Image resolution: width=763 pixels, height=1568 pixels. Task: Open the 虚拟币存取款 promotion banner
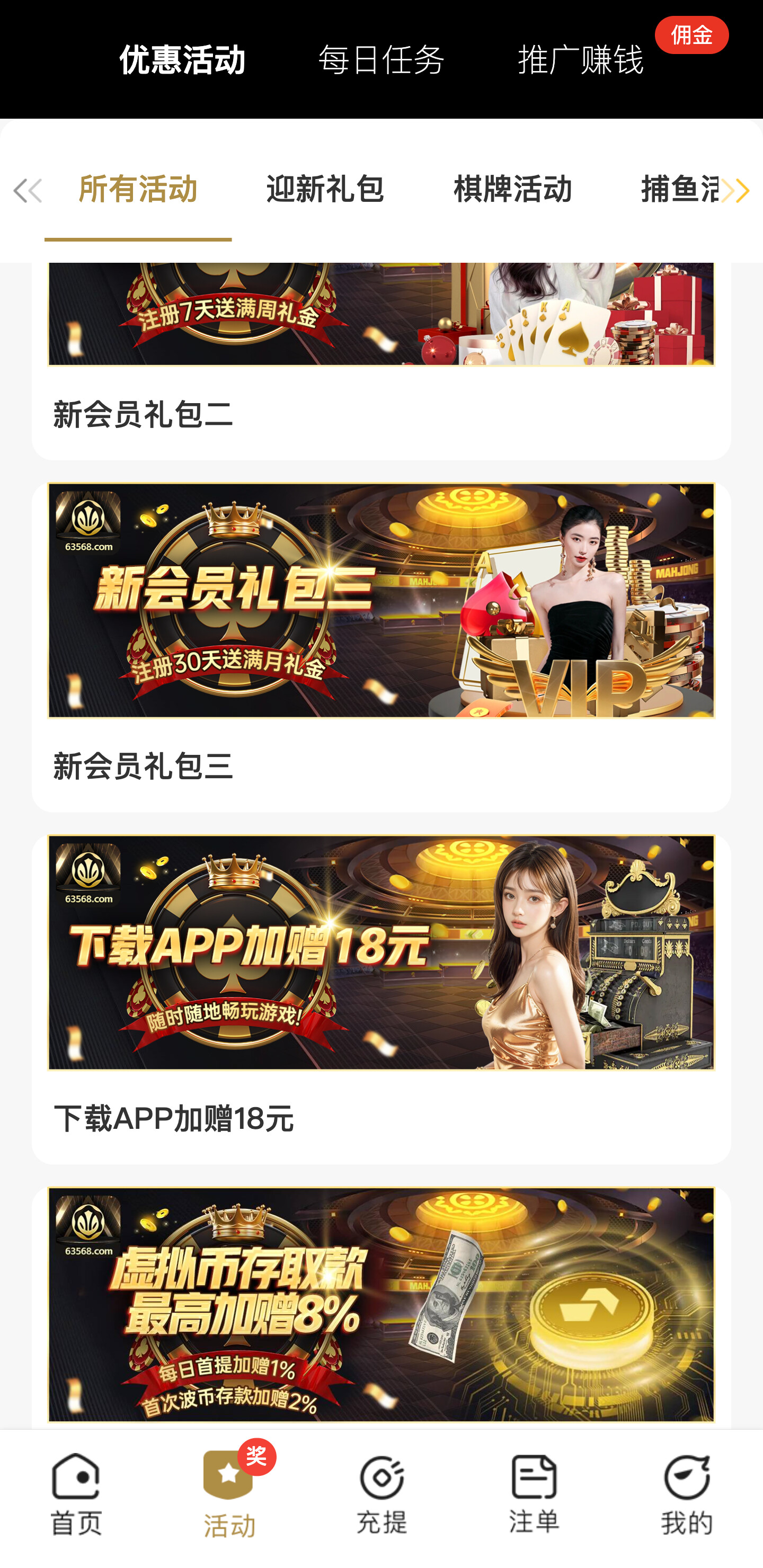tap(381, 1303)
